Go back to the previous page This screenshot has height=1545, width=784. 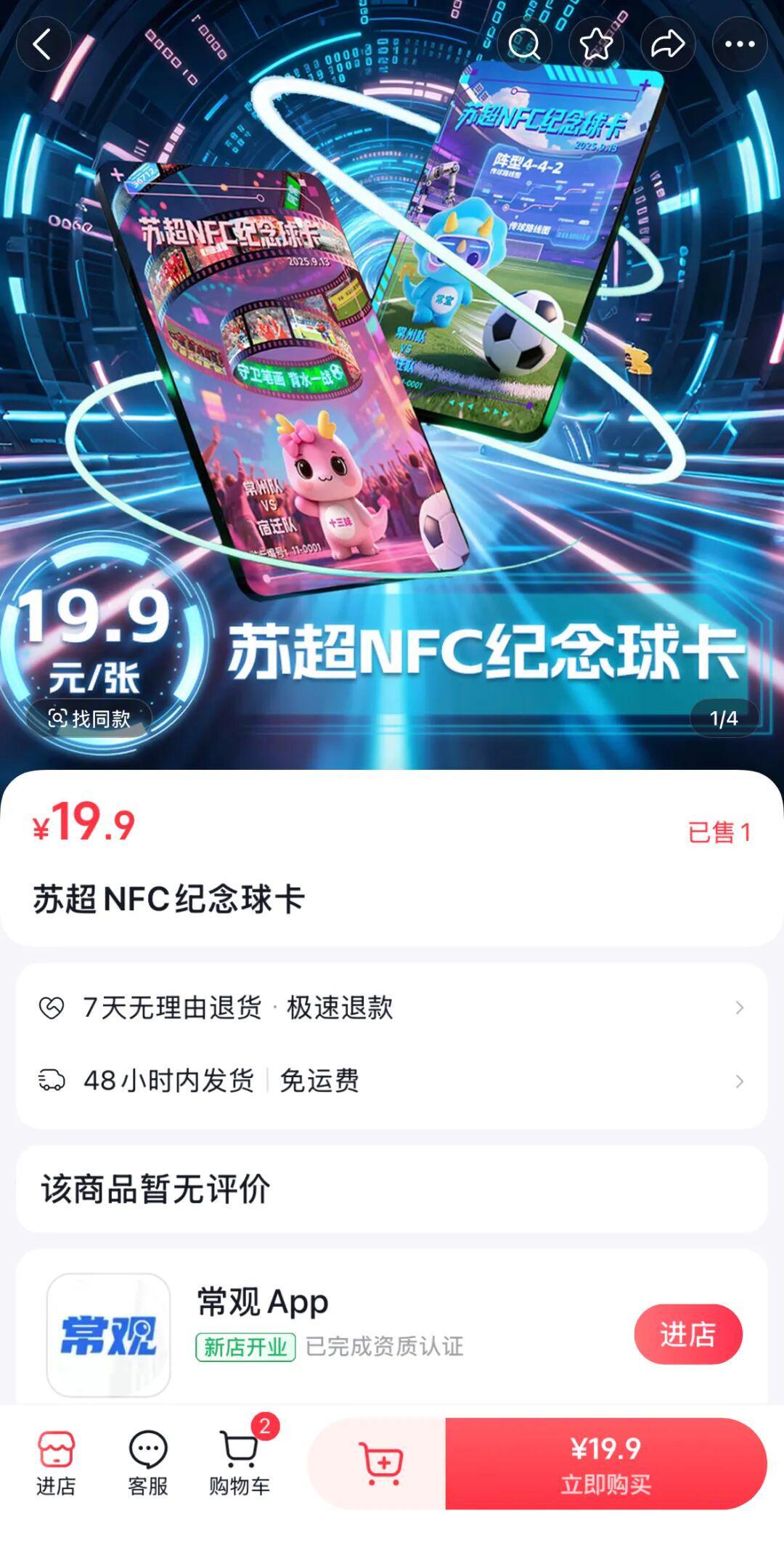coord(44,44)
